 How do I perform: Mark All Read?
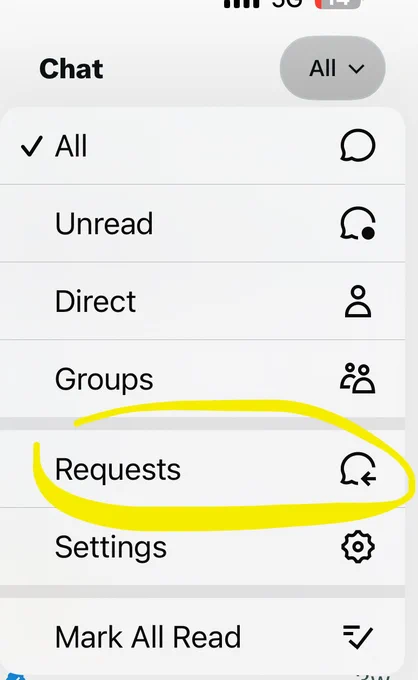point(202,637)
